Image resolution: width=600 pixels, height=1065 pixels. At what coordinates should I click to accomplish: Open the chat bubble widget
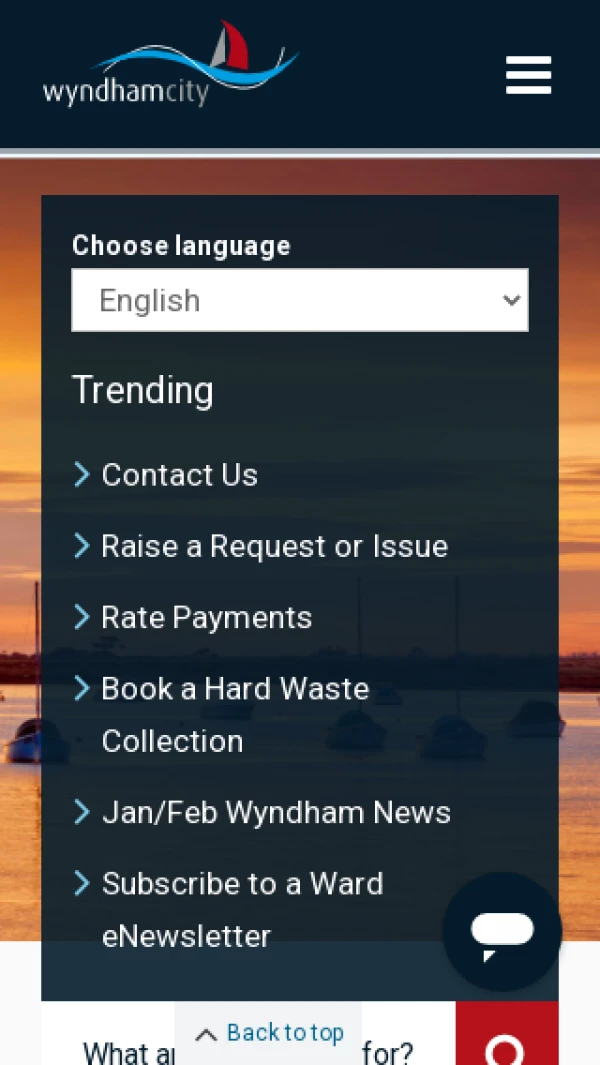pyautogui.click(x=502, y=932)
